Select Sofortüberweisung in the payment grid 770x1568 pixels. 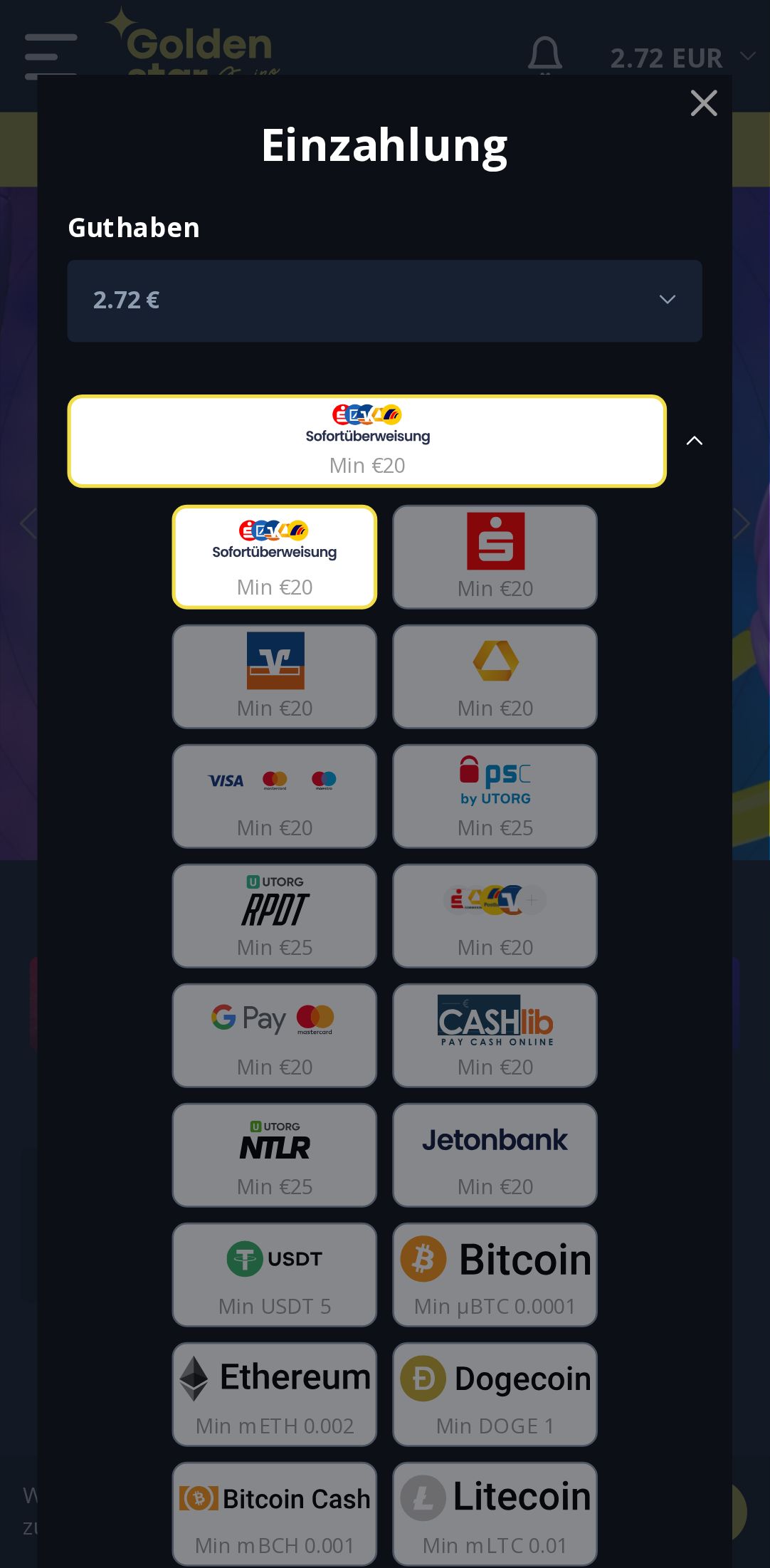point(275,557)
